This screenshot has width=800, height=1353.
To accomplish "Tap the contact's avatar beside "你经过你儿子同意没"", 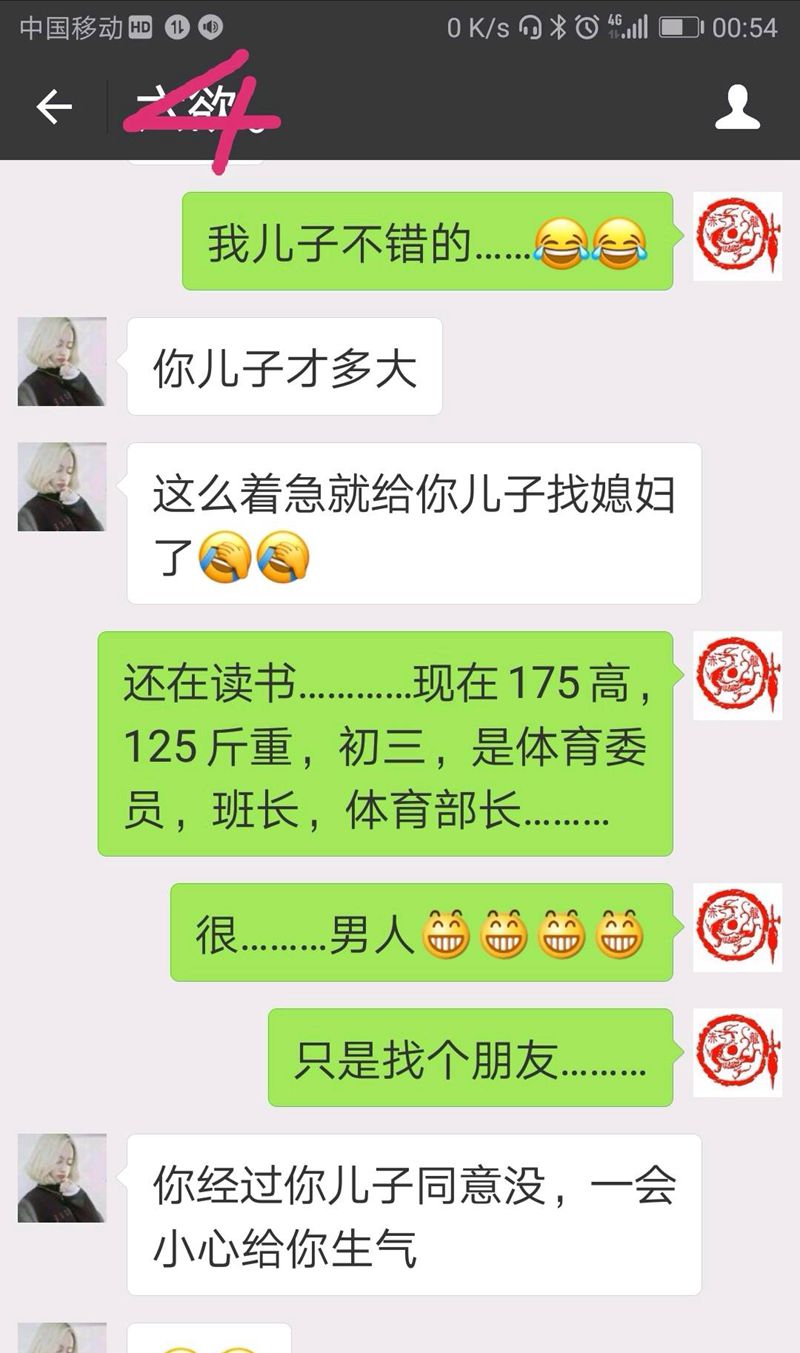I will [x=62, y=1178].
